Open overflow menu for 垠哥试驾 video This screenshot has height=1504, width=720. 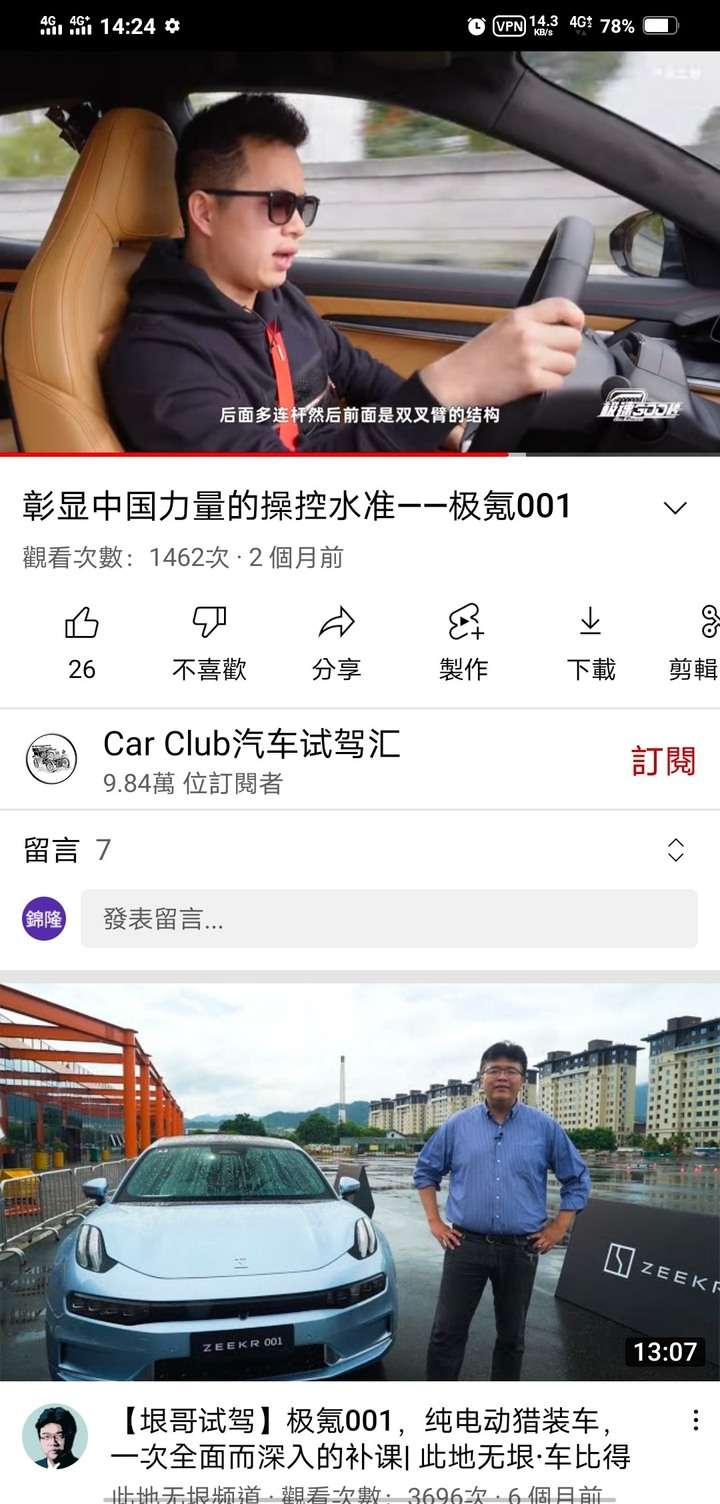[695, 1421]
